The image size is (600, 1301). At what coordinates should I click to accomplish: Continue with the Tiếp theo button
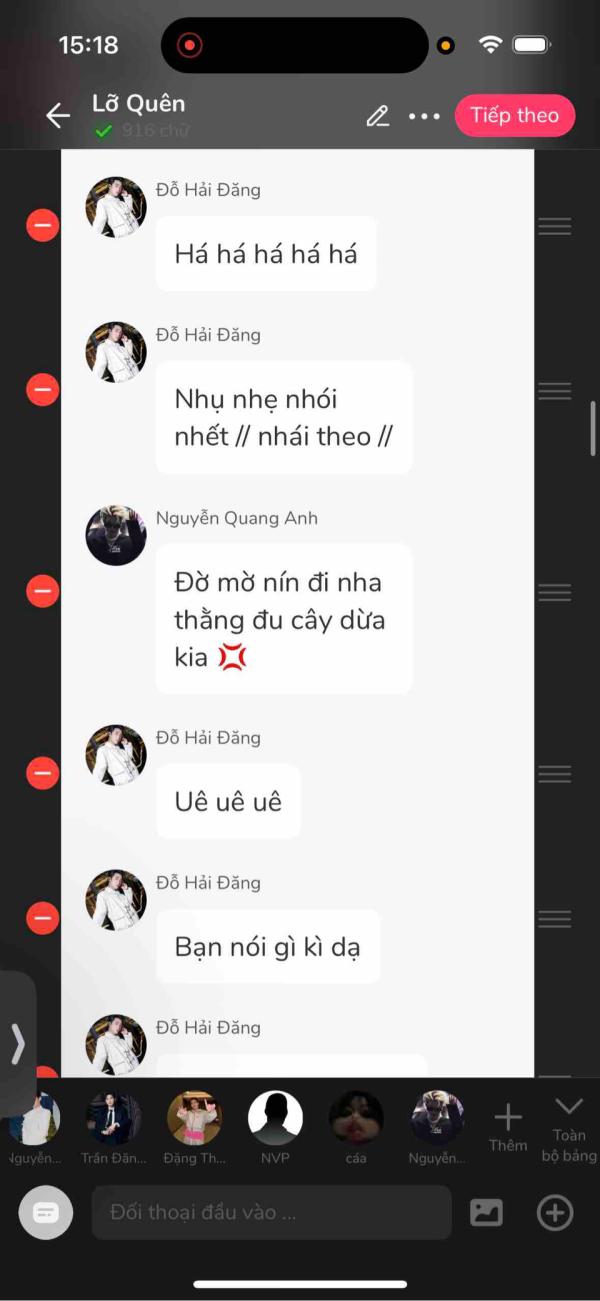pos(515,115)
